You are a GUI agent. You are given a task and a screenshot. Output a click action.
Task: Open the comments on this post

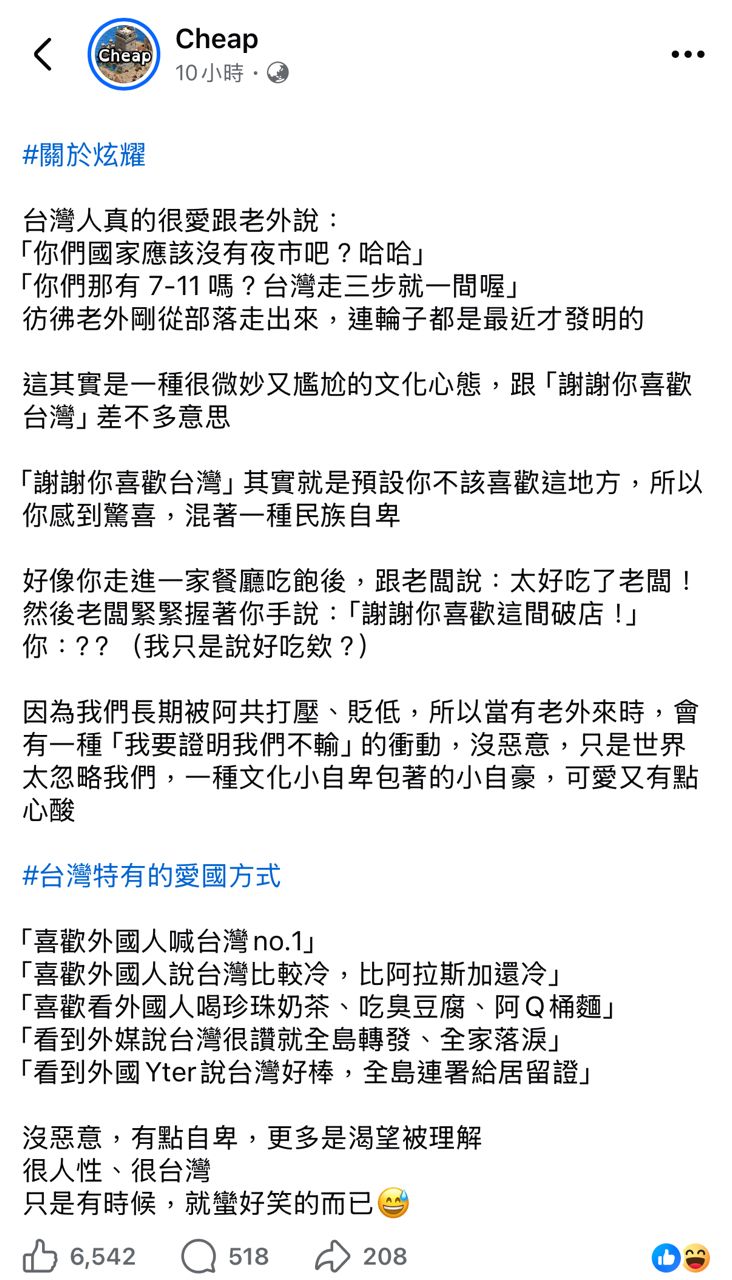pos(199,1256)
